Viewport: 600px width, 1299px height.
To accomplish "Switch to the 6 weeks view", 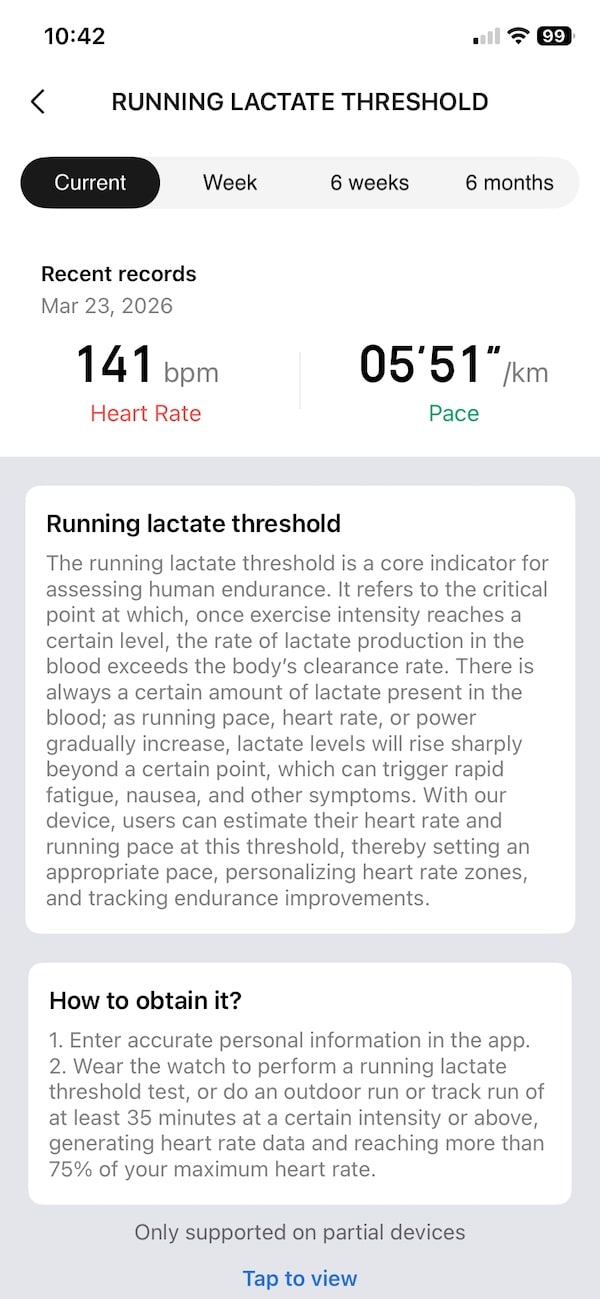I will (x=369, y=183).
